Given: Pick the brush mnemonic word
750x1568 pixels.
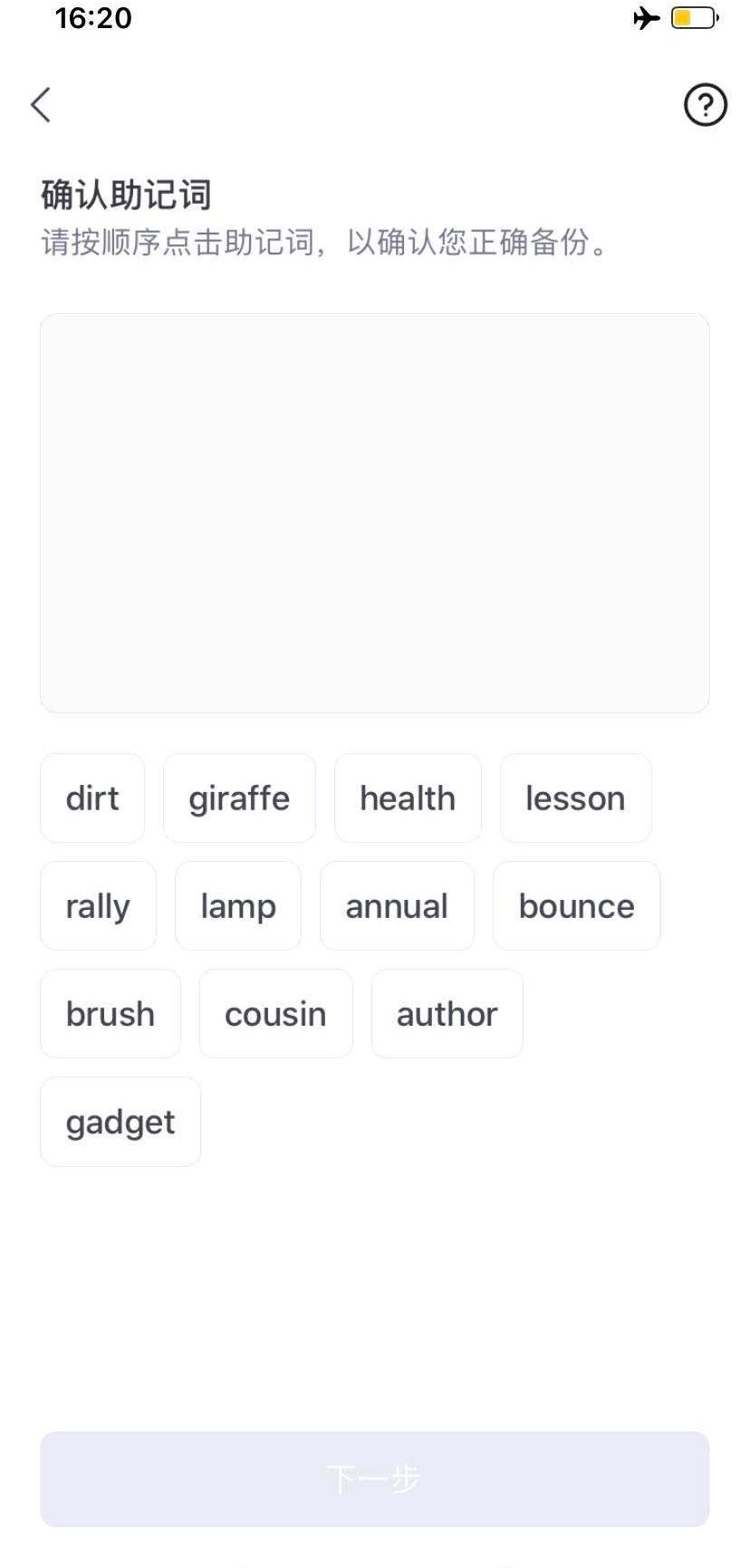Looking at the screenshot, I should pos(111,1014).
